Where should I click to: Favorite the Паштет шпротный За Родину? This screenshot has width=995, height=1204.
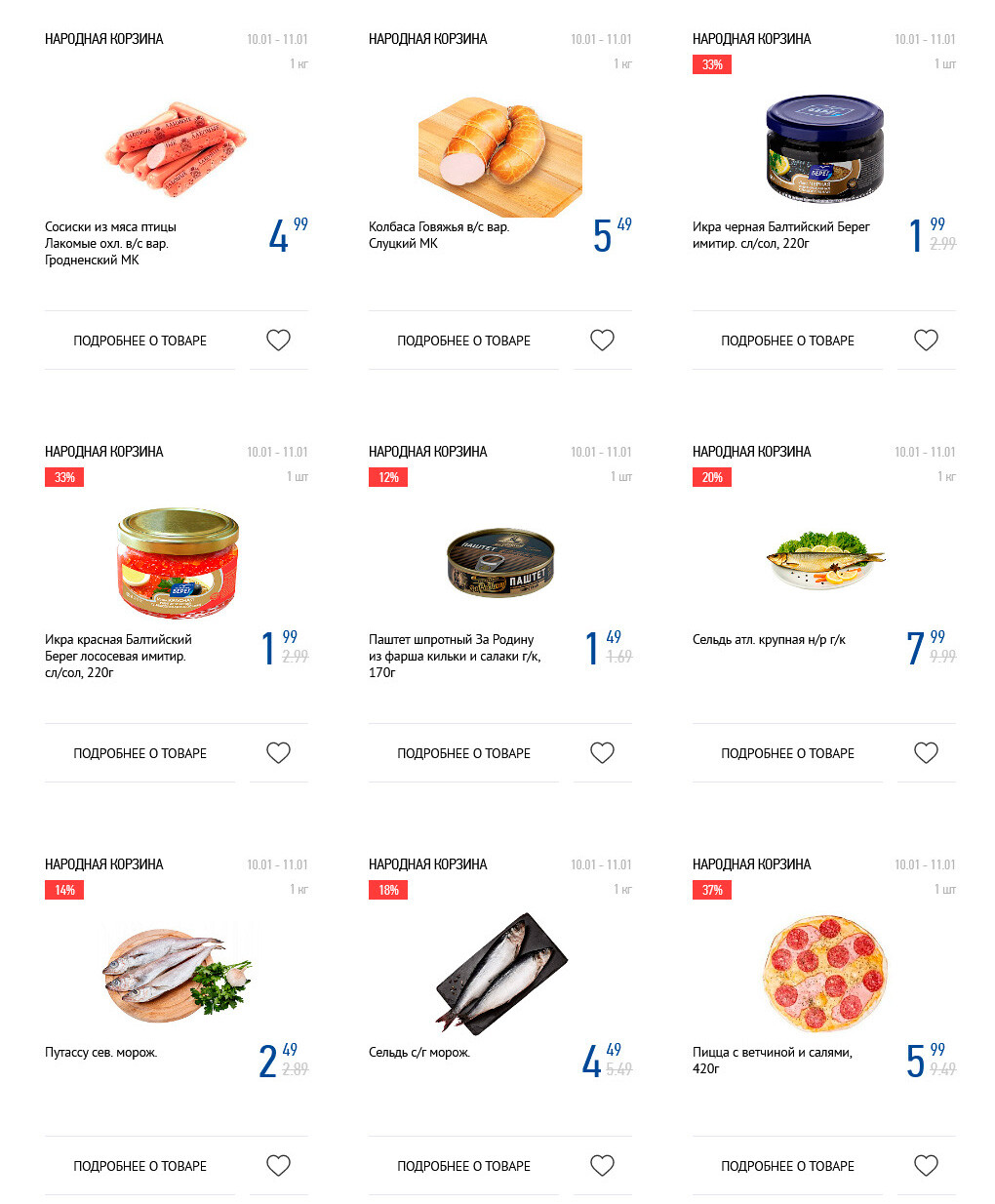coord(602,753)
